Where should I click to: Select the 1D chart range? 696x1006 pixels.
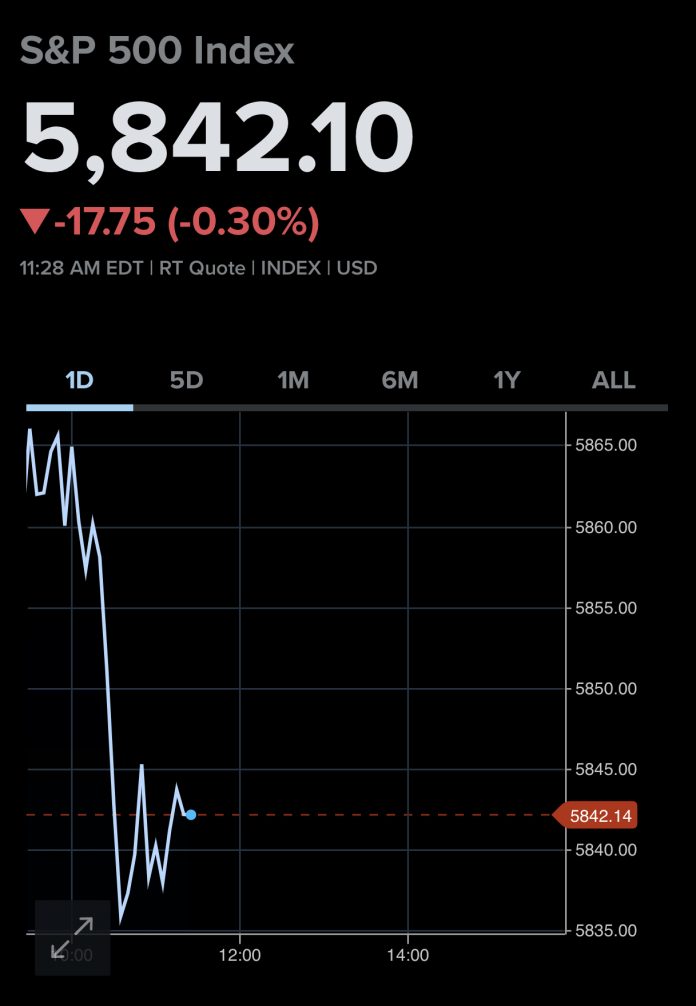[79, 381]
